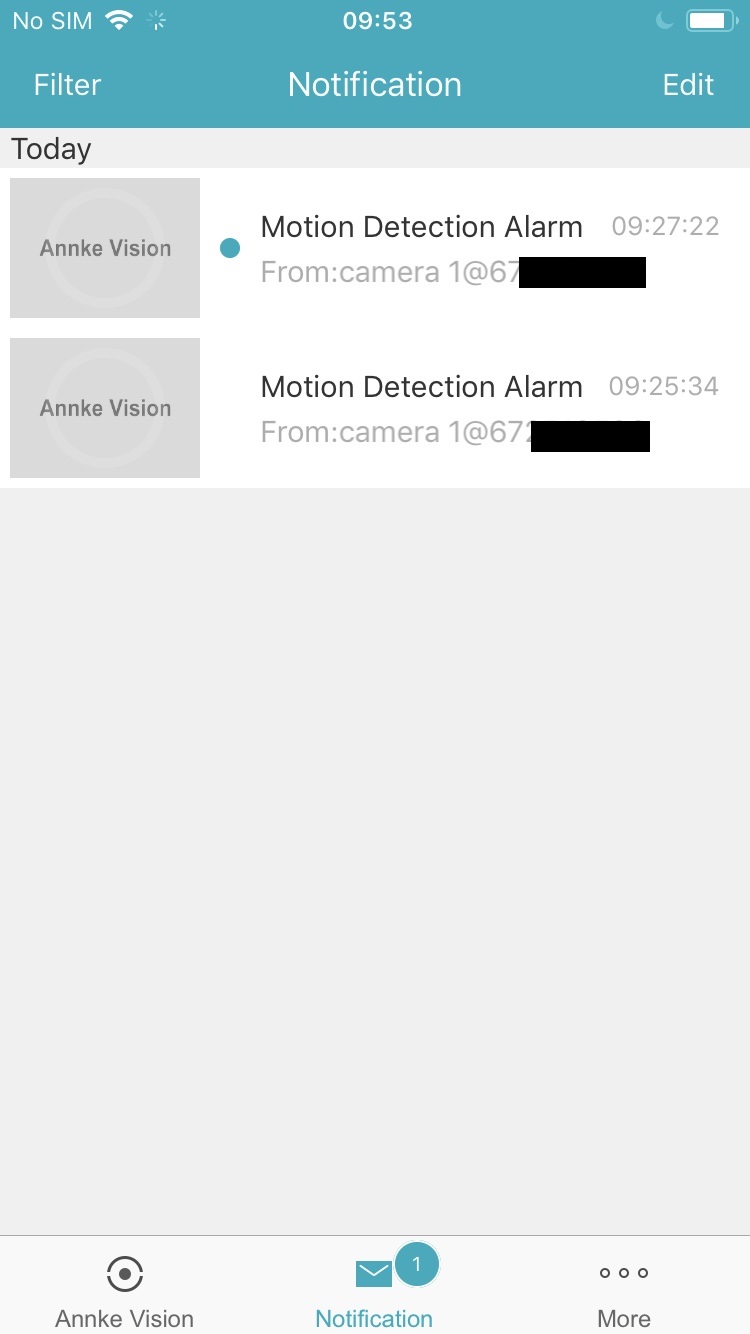The height and width of the screenshot is (1334, 750).
Task: Open the Motion Detection Alarm at 09:27:22
Action: point(375,248)
